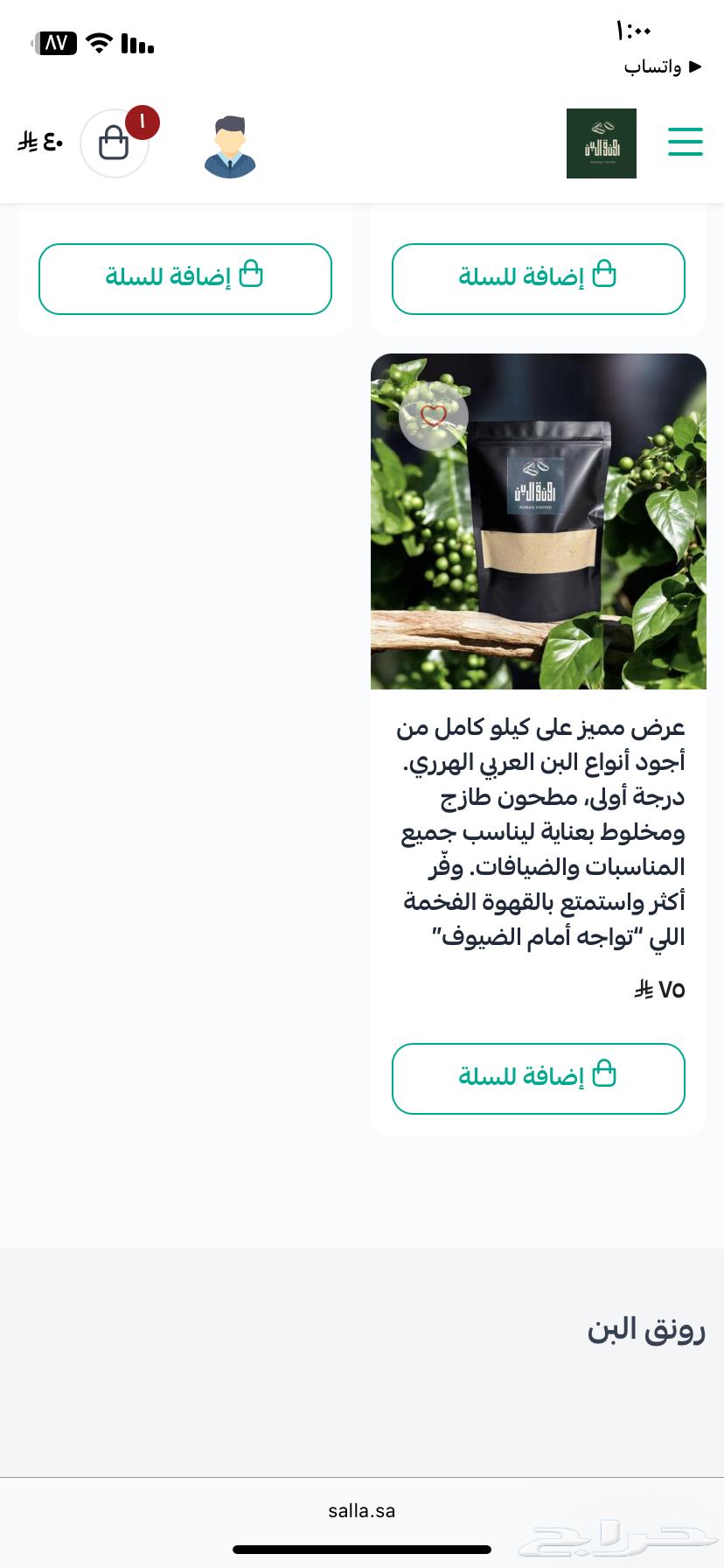Click the right إضافة للسلة button
The image size is (724, 1568).
click(538, 278)
